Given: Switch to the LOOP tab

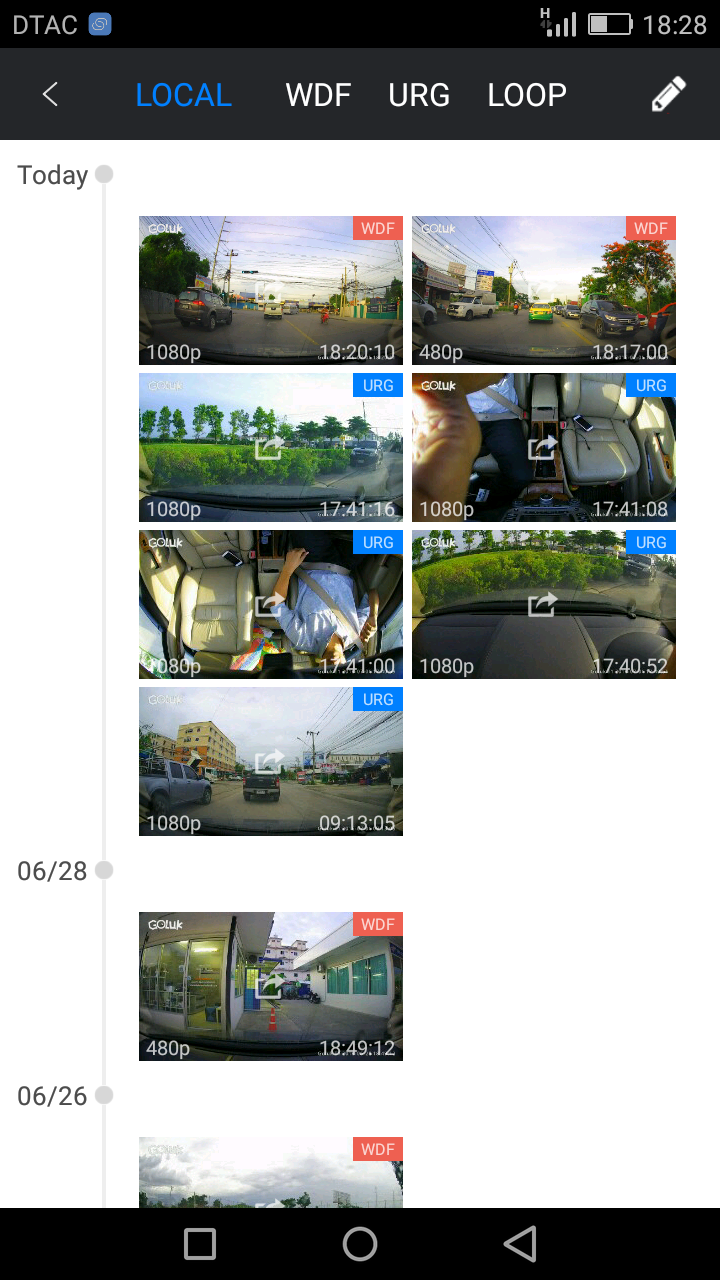Looking at the screenshot, I should [x=527, y=95].
